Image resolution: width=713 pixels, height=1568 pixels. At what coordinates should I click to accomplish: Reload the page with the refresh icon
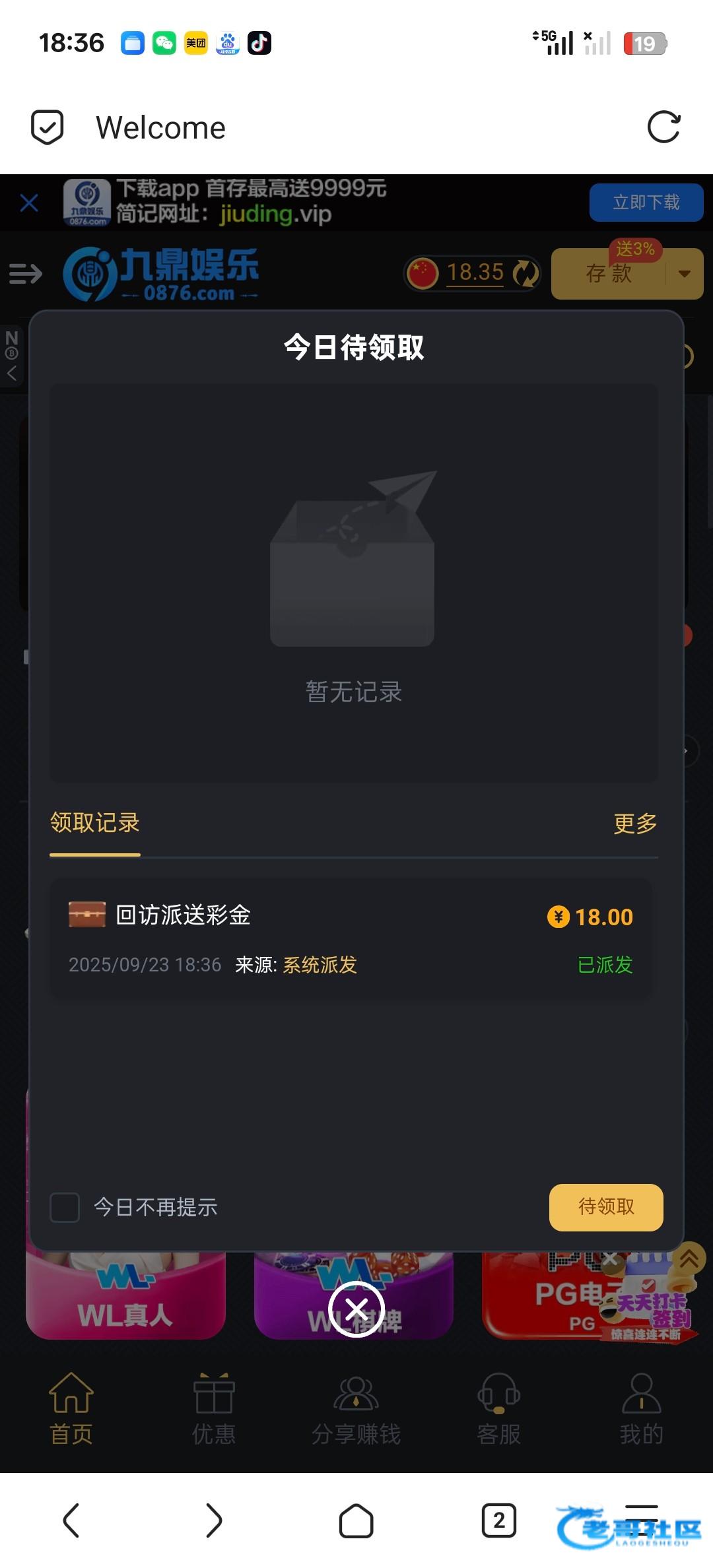pos(663,127)
